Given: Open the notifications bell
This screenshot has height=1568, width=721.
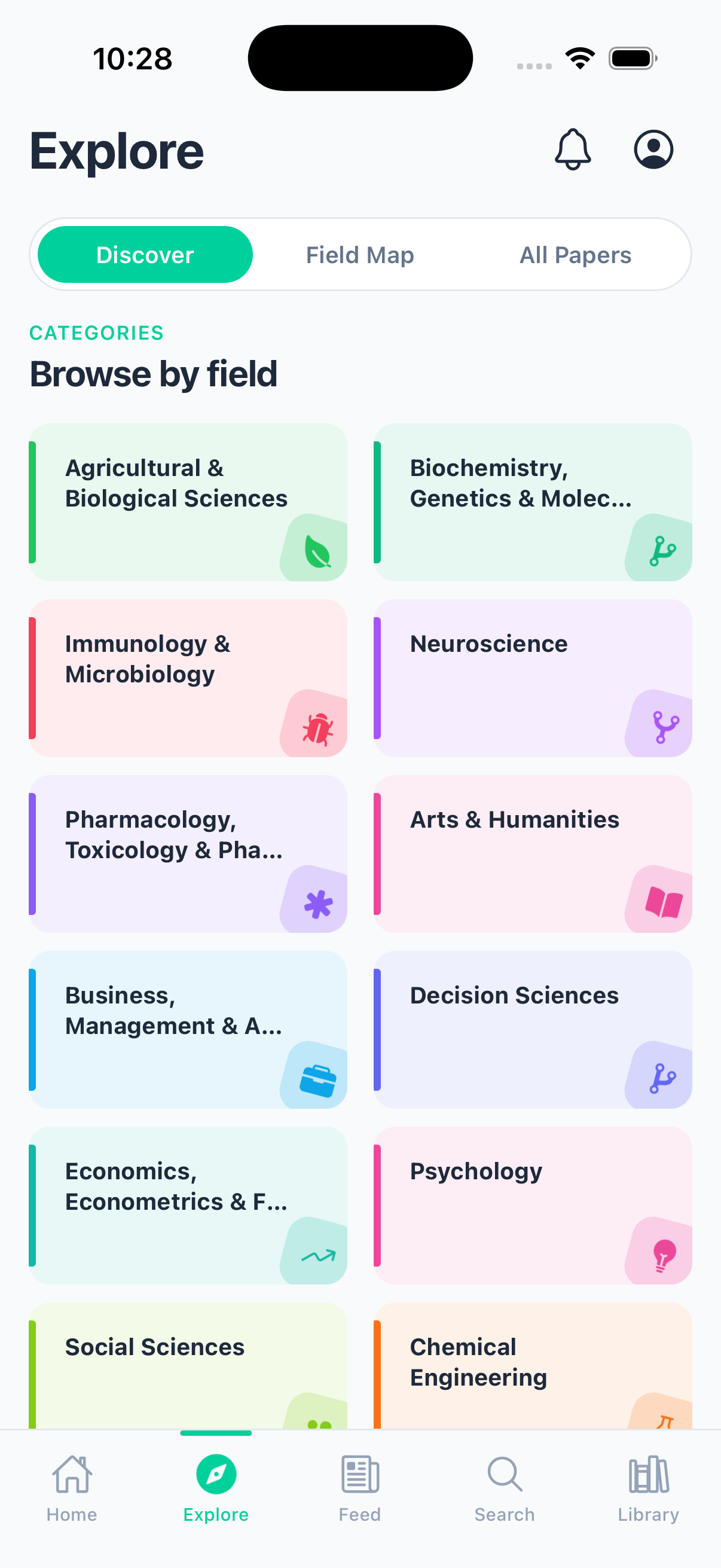Looking at the screenshot, I should click(x=573, y=150).
